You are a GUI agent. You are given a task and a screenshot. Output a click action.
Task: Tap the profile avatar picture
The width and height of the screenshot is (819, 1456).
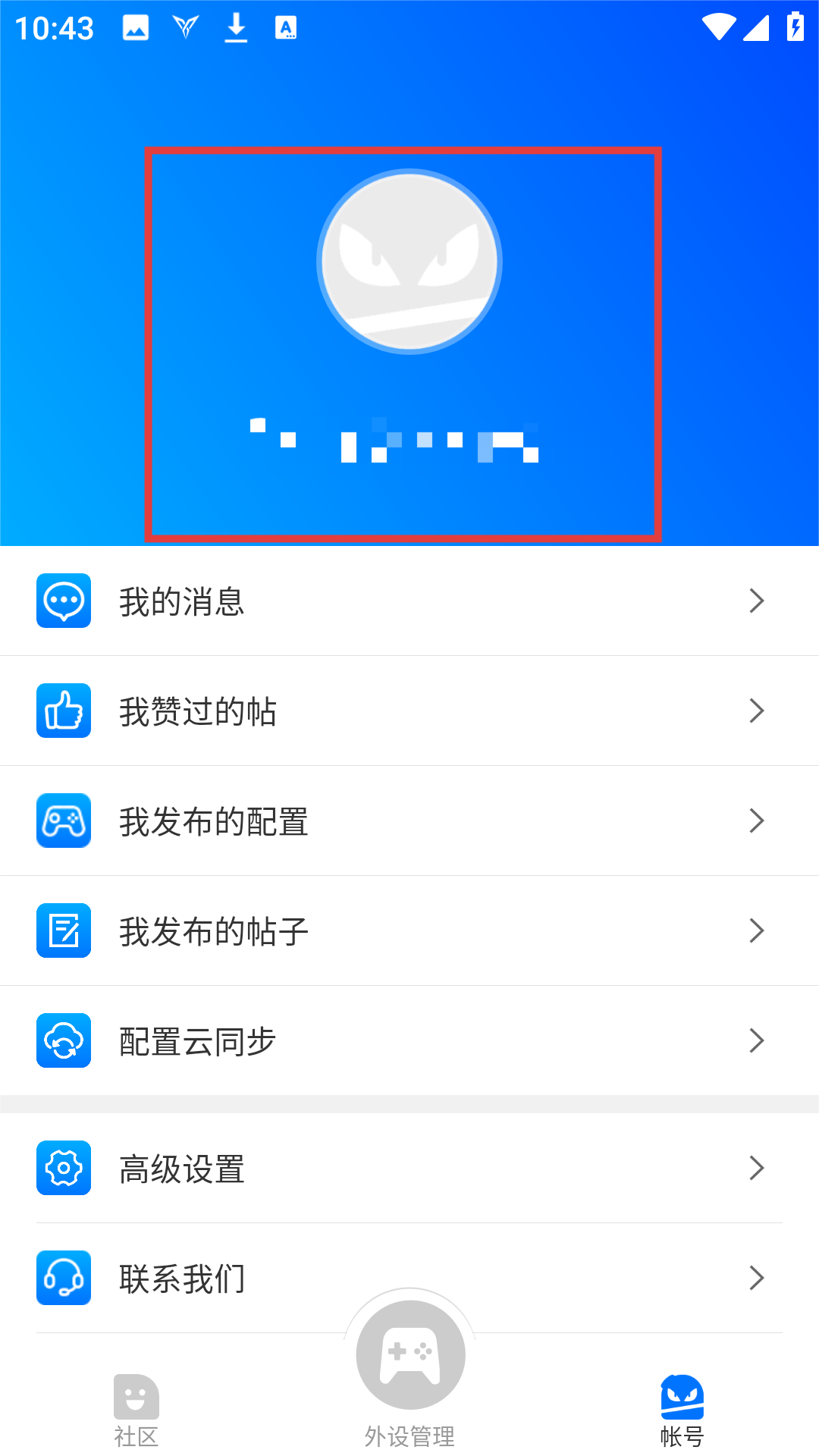(409, 262)
